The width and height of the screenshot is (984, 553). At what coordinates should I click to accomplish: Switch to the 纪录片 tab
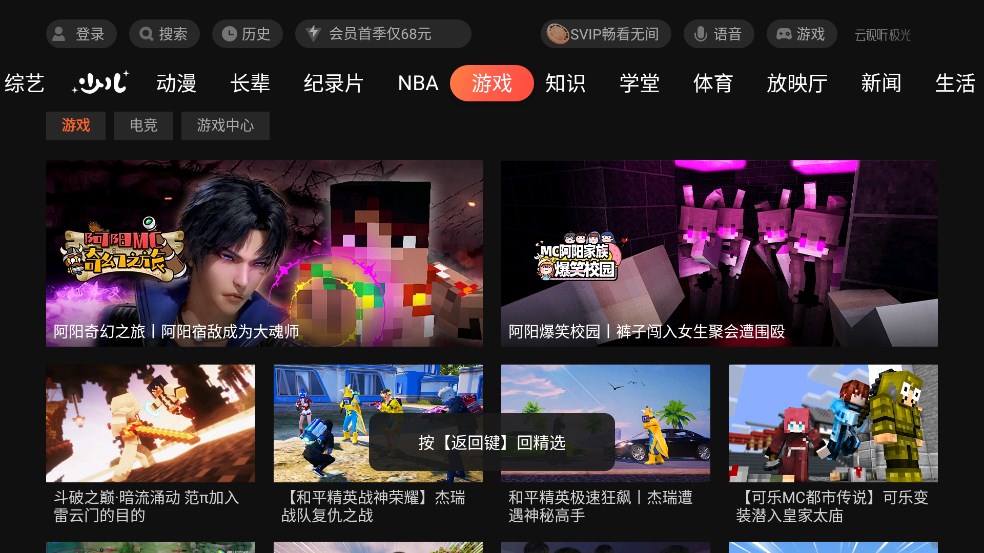333,83
